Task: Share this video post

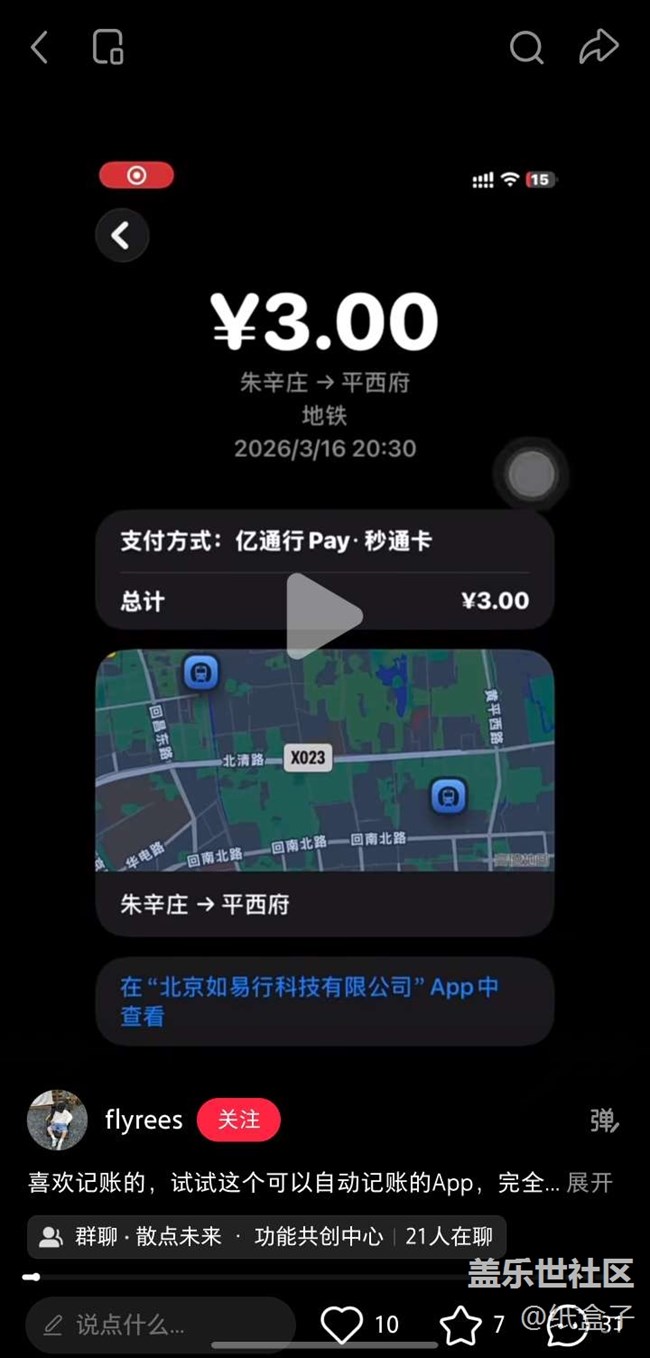Action: (x=599, y=47)
